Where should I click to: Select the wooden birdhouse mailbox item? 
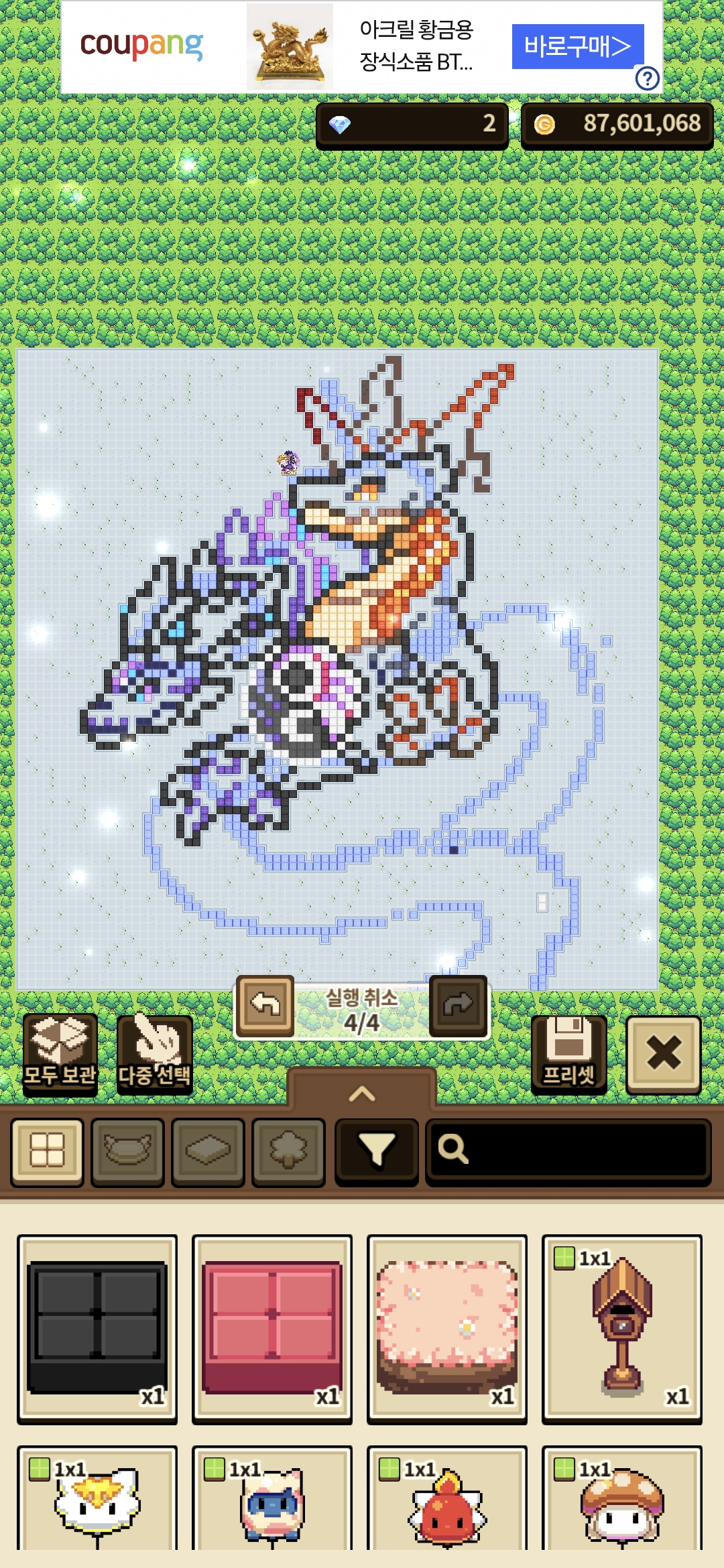(622, 1328)
